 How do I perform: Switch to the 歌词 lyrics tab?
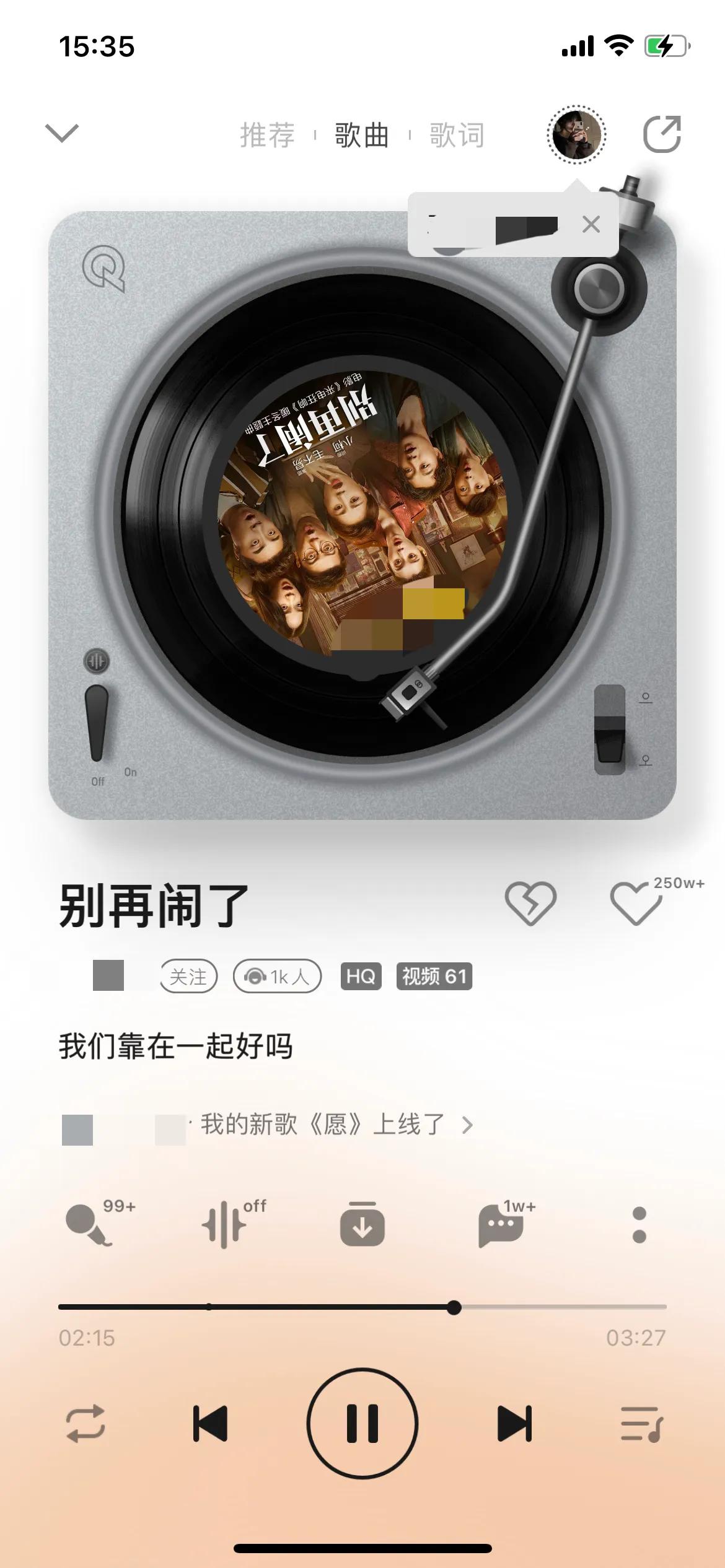click(457, 136)
